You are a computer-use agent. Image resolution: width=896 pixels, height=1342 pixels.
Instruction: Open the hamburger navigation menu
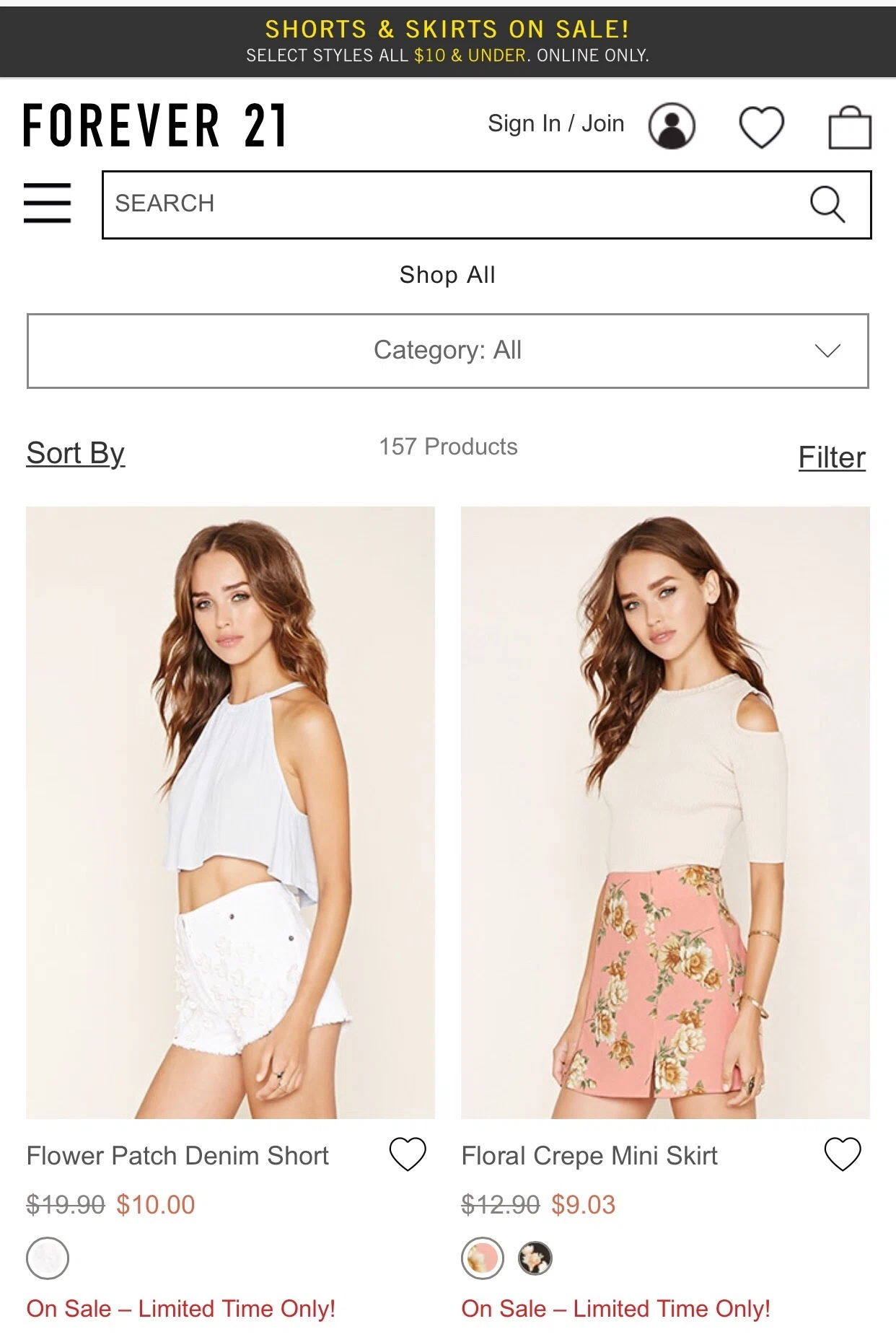point(48,203)
